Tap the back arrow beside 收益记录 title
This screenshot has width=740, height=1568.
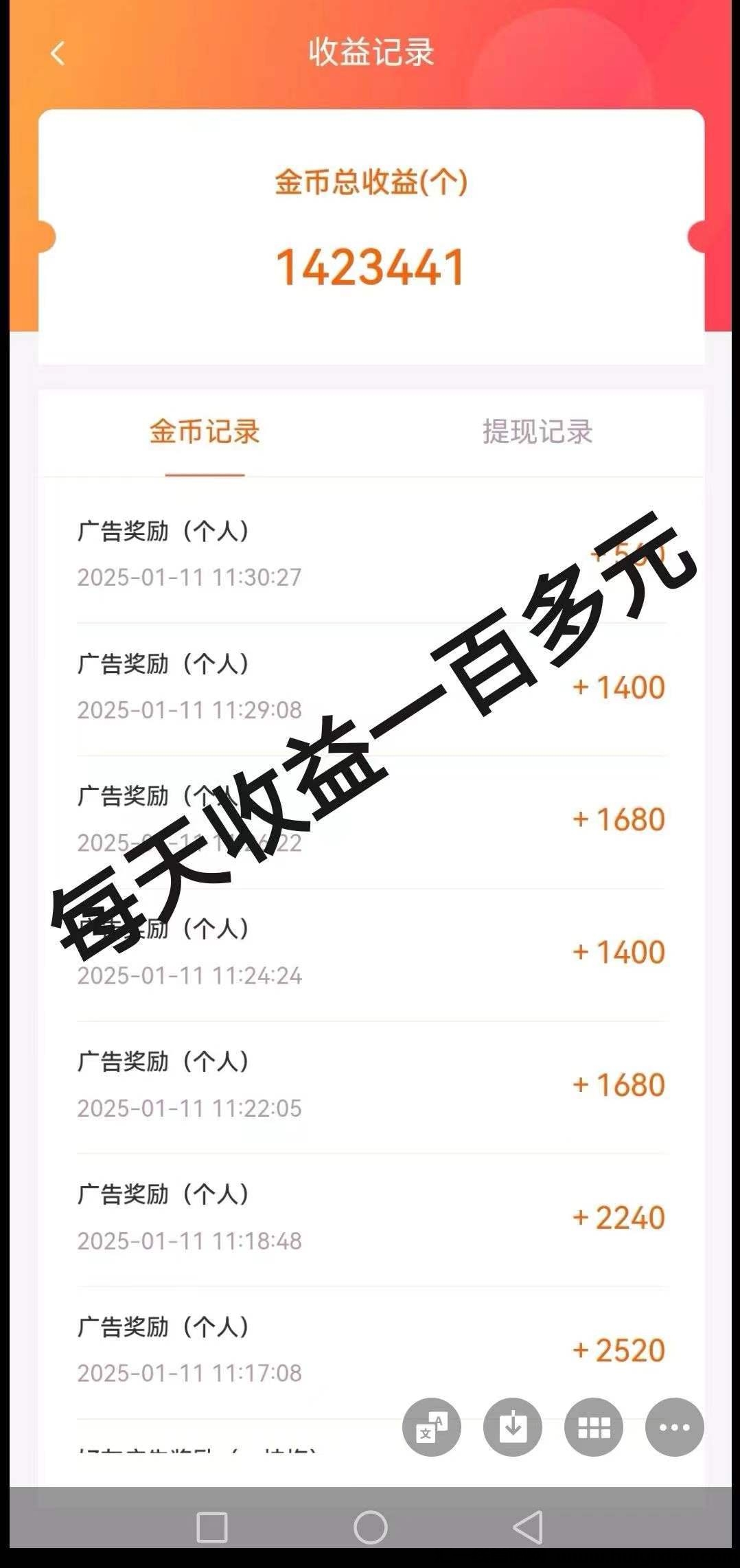coord(58,54)
